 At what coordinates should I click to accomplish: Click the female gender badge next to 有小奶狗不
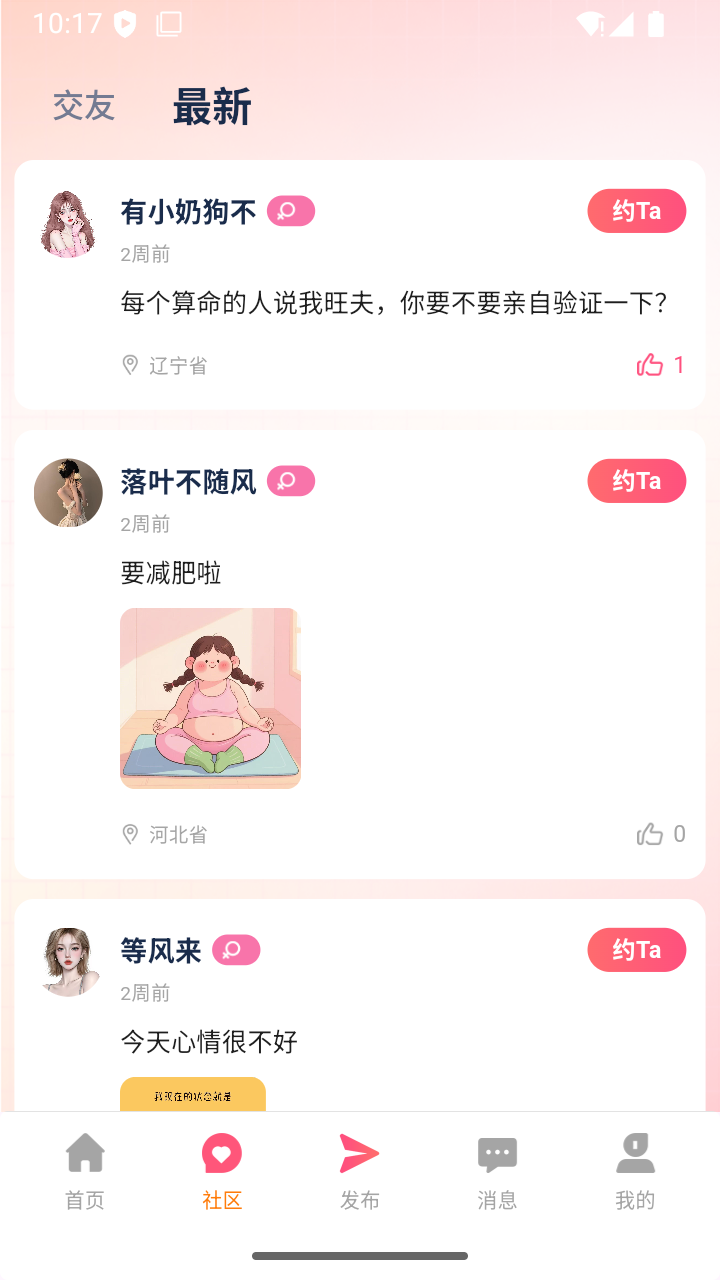point(290,211)
